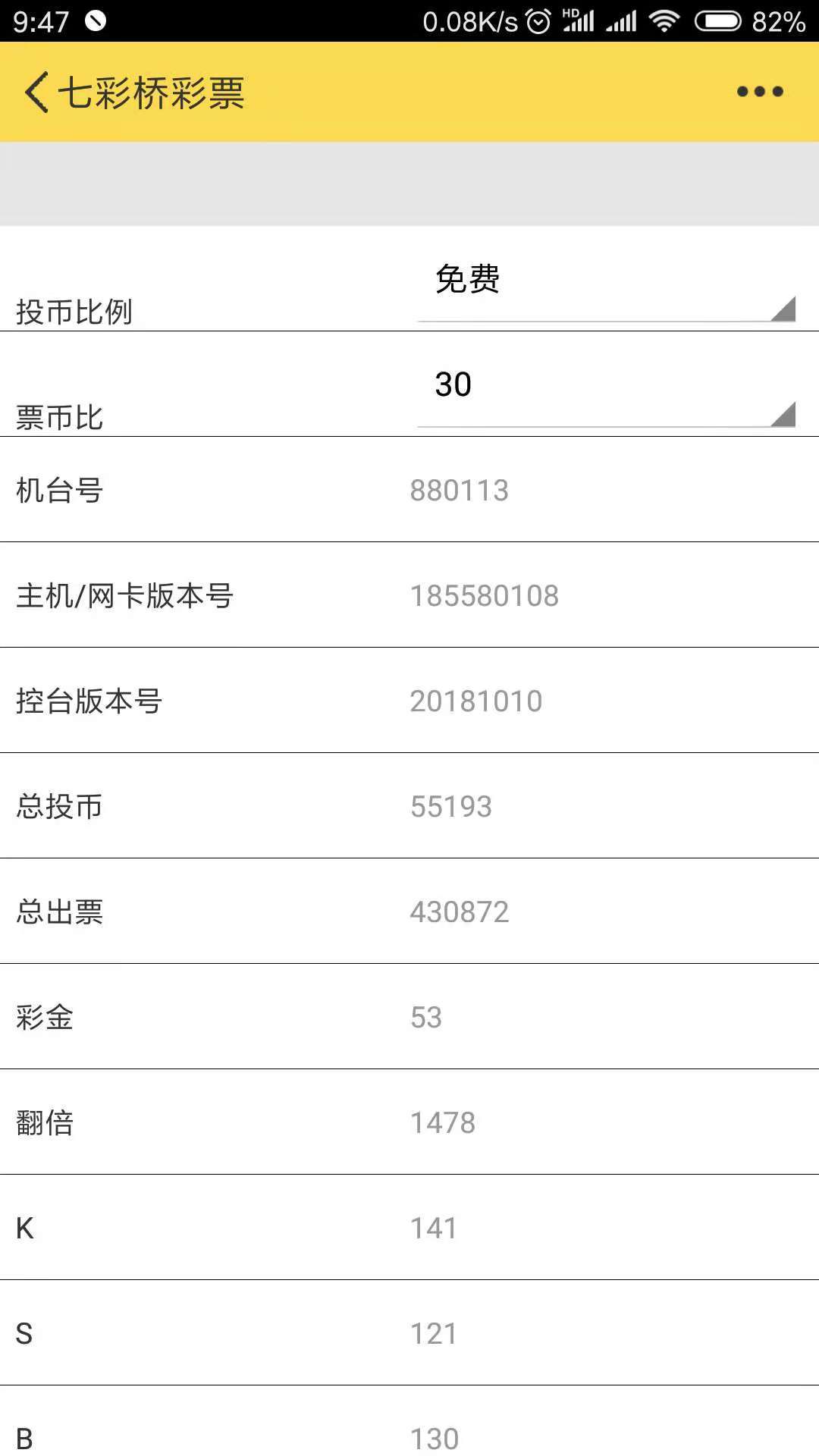Go back from 七彩桥彩票 page
This screenshot has height=1456, width=819.
[36, 93]
